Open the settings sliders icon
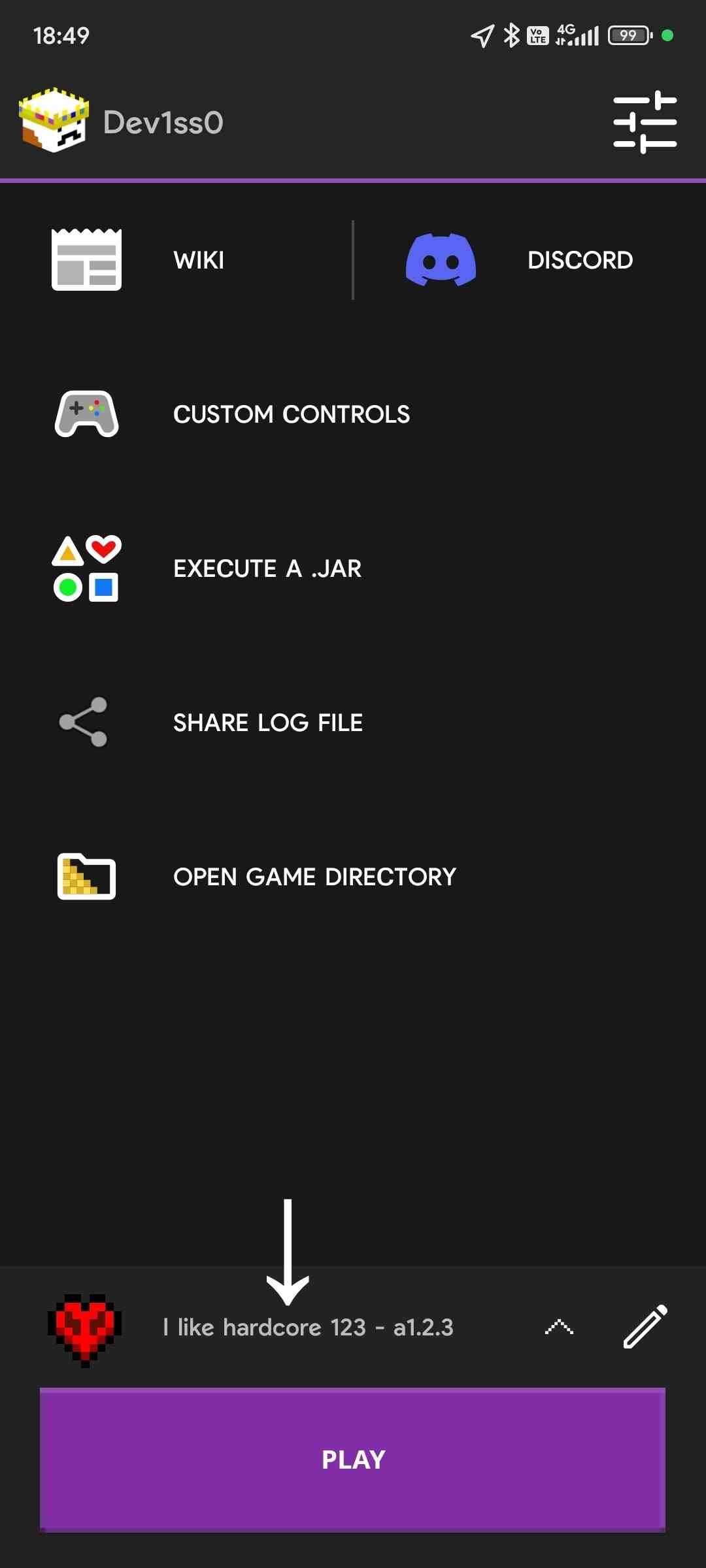This screenshot has height=1568, width=706. point(645,122)
